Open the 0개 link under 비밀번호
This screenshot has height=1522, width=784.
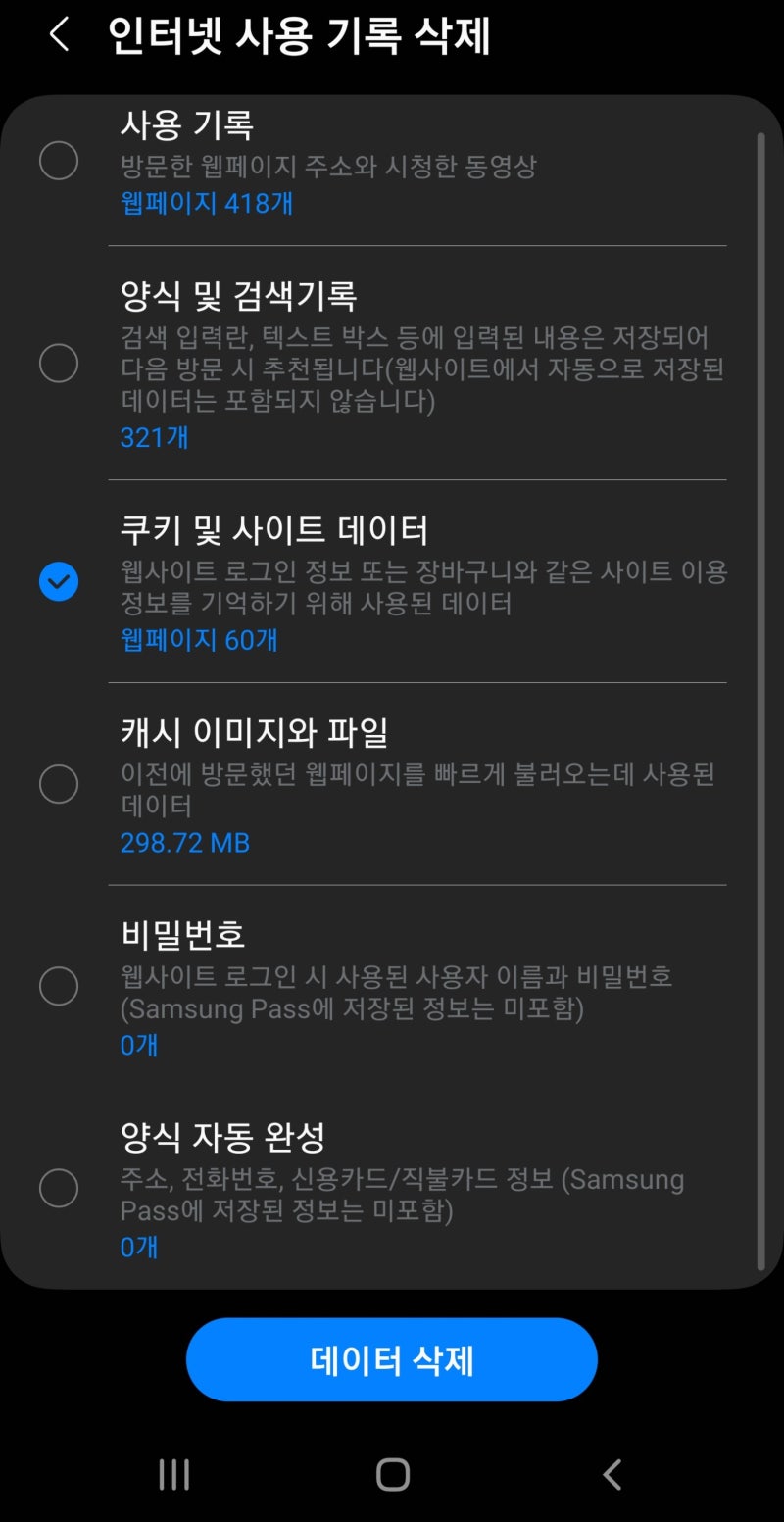click(x=138, y=1046)
